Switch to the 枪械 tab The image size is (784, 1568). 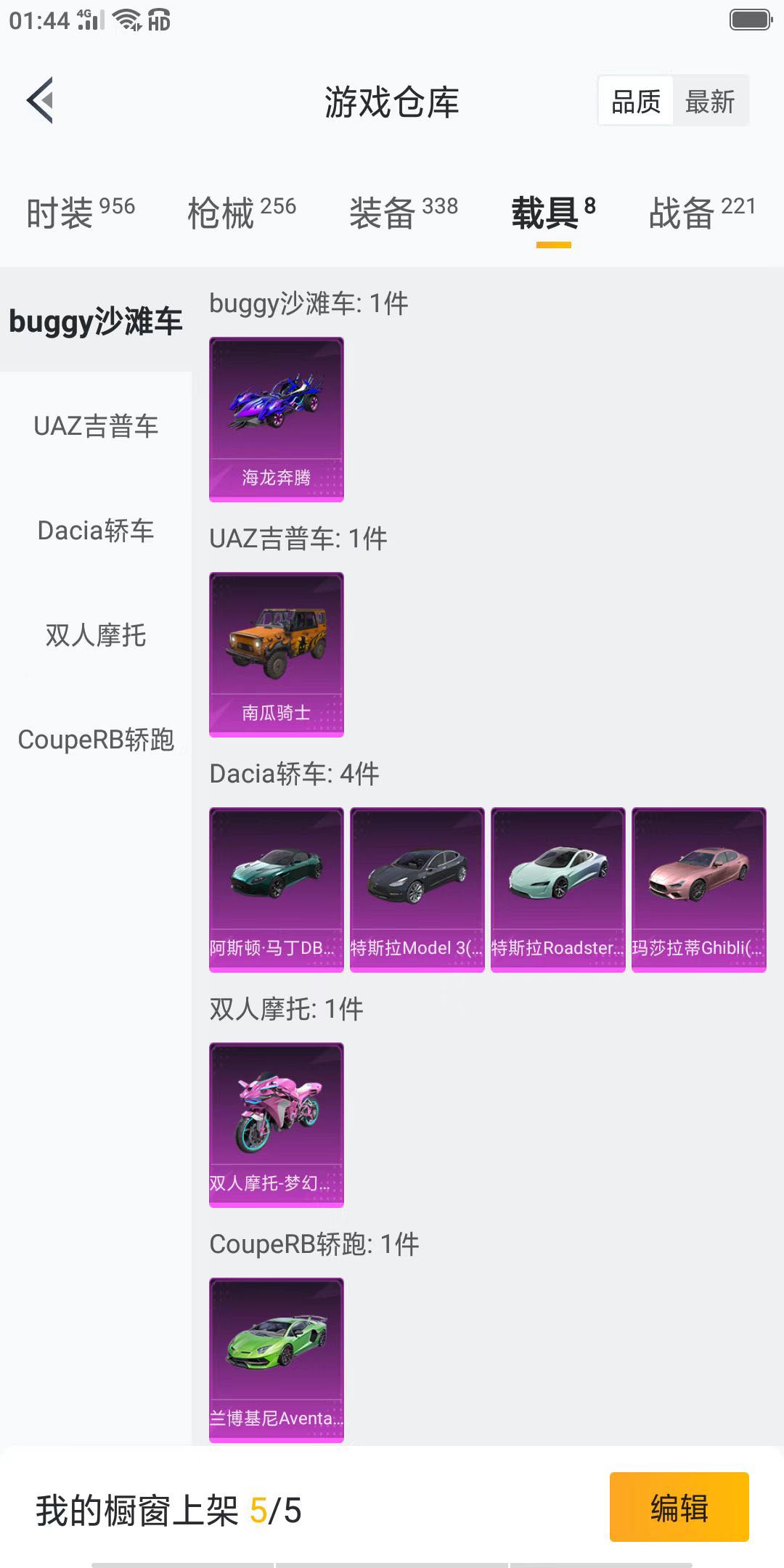[x=242, y=213]
